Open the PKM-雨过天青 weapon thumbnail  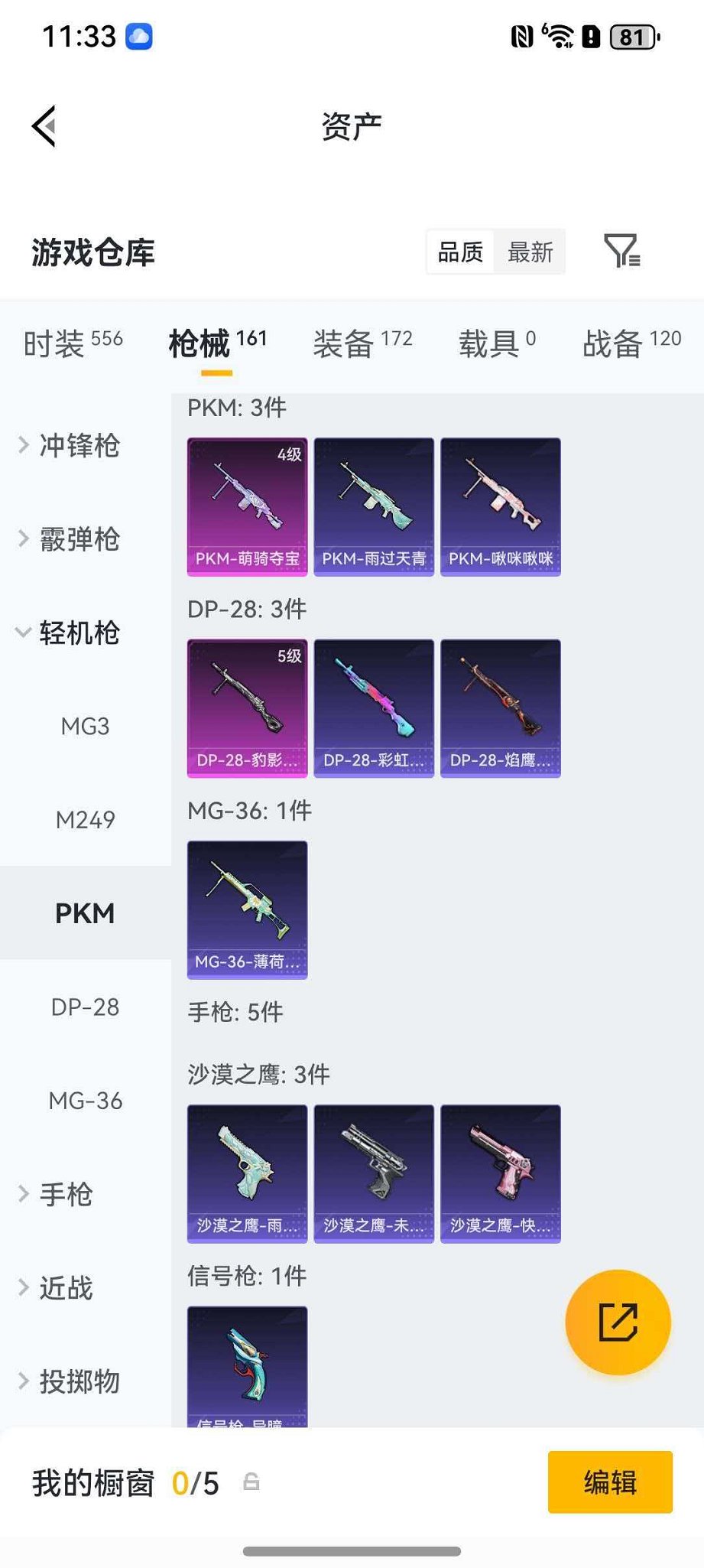pyautogui.click(x=374, y=505)
